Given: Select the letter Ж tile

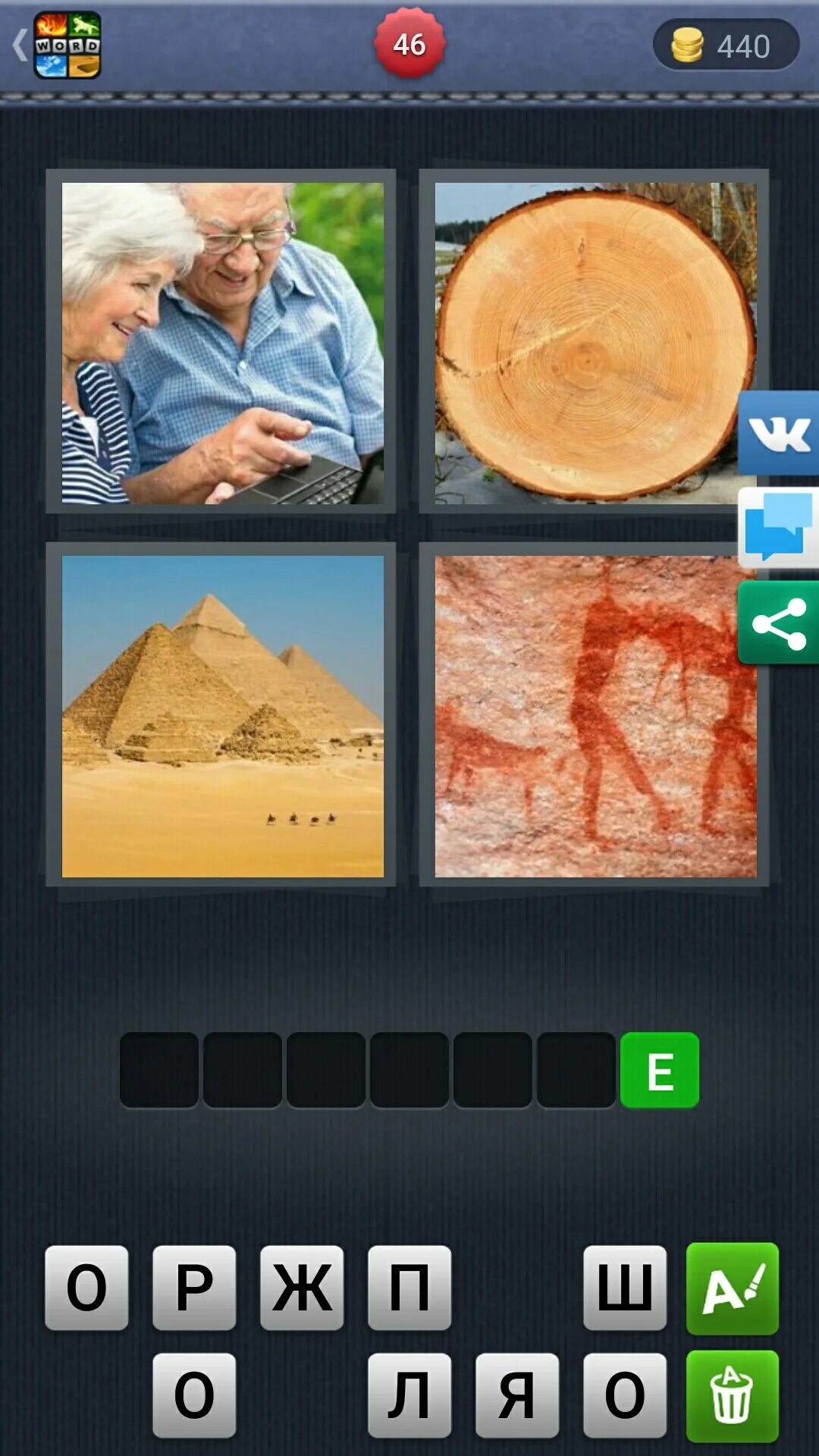Looking at the screenshot, I should (x=302, y=1288).
